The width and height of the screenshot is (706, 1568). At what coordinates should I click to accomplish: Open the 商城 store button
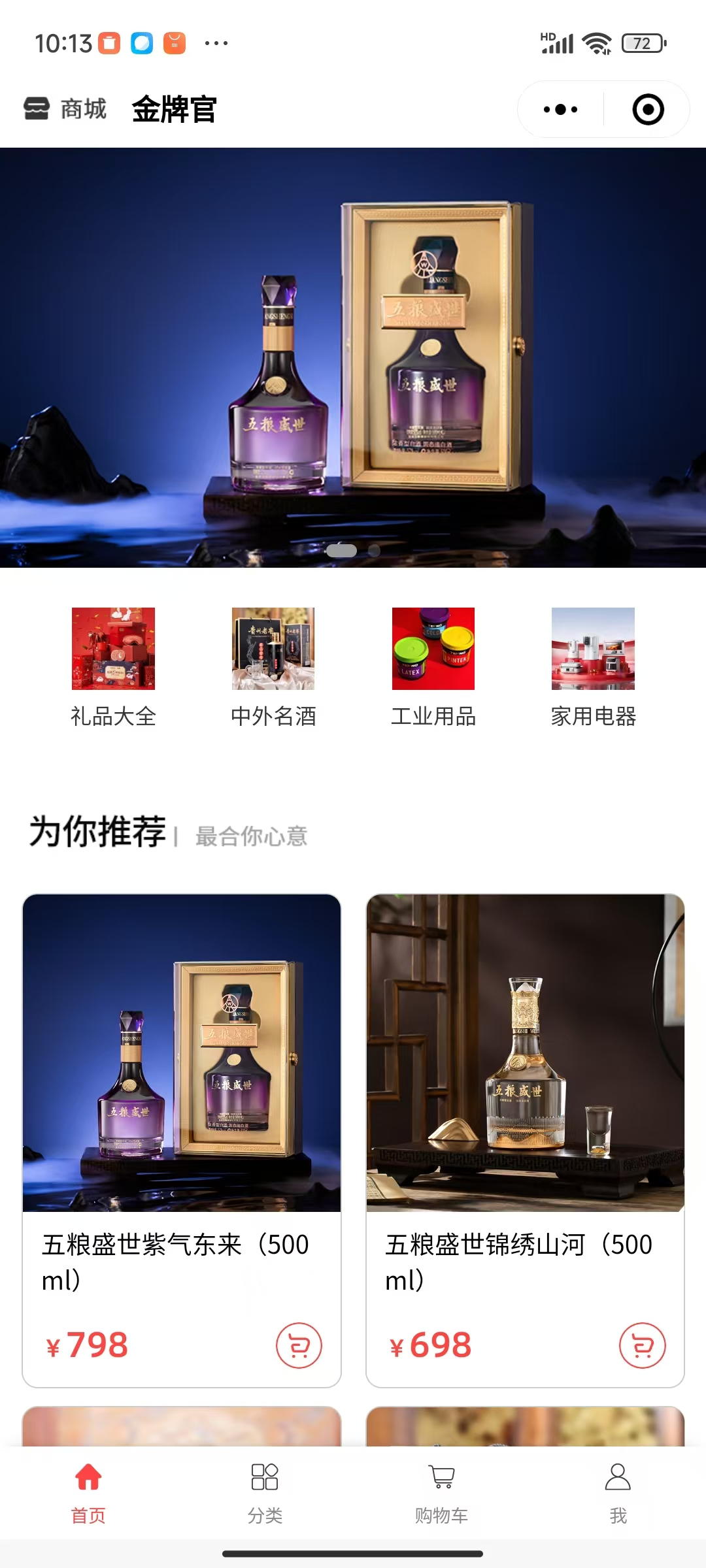tap(65, 108)
